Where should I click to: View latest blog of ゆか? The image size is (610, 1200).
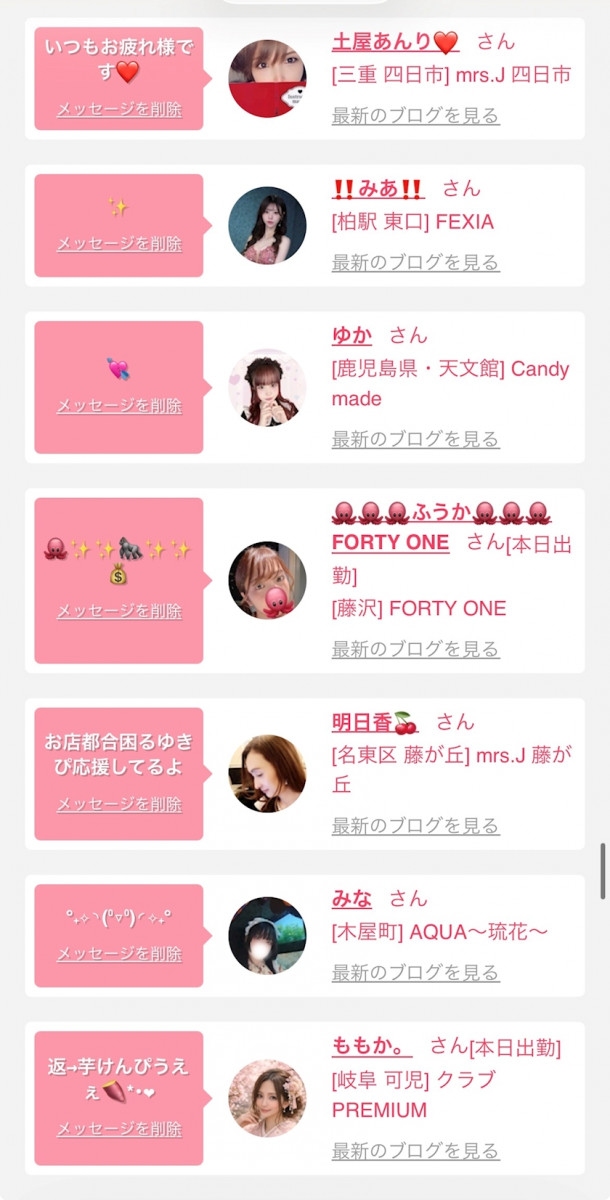415,438
